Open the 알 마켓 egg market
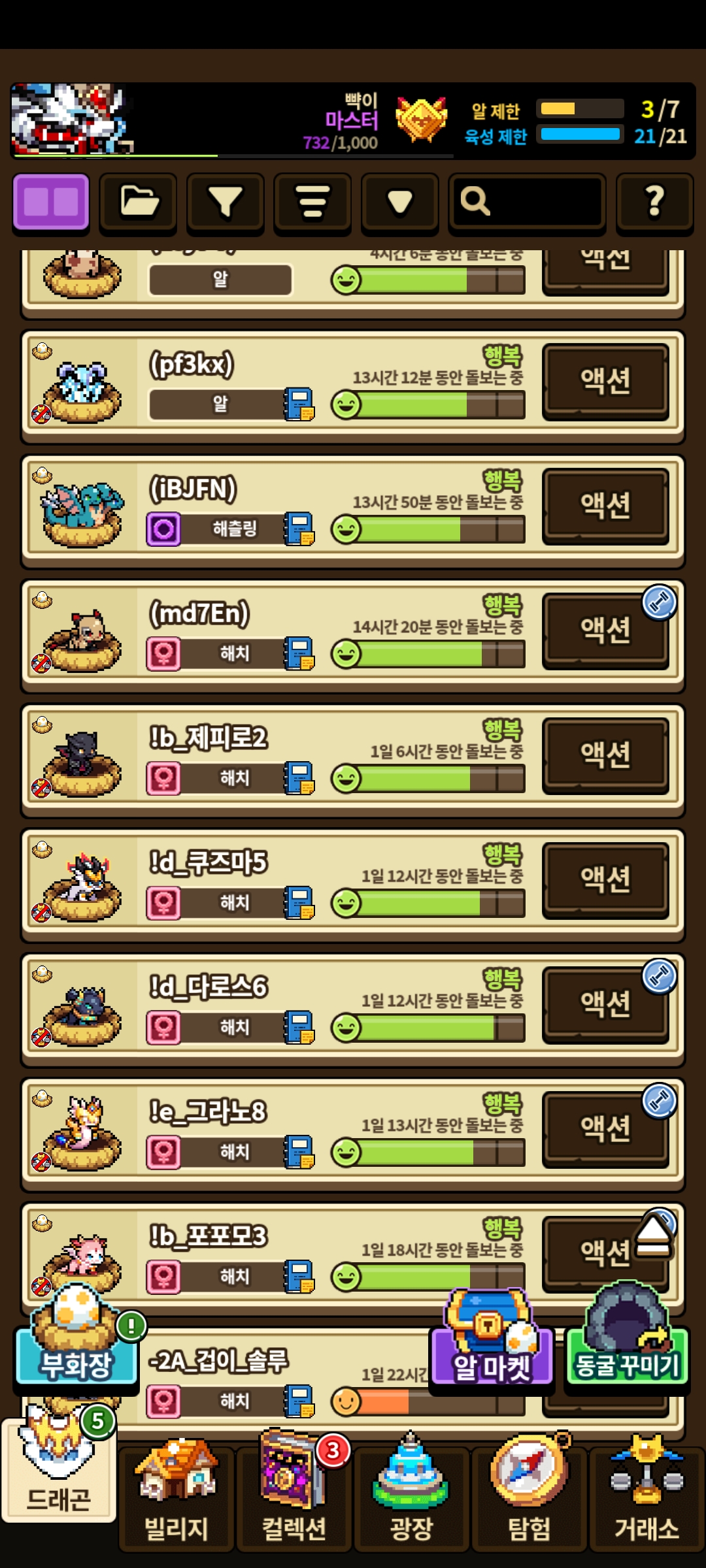Viewport: 706px width, 1568px height. click(492, 1341)
